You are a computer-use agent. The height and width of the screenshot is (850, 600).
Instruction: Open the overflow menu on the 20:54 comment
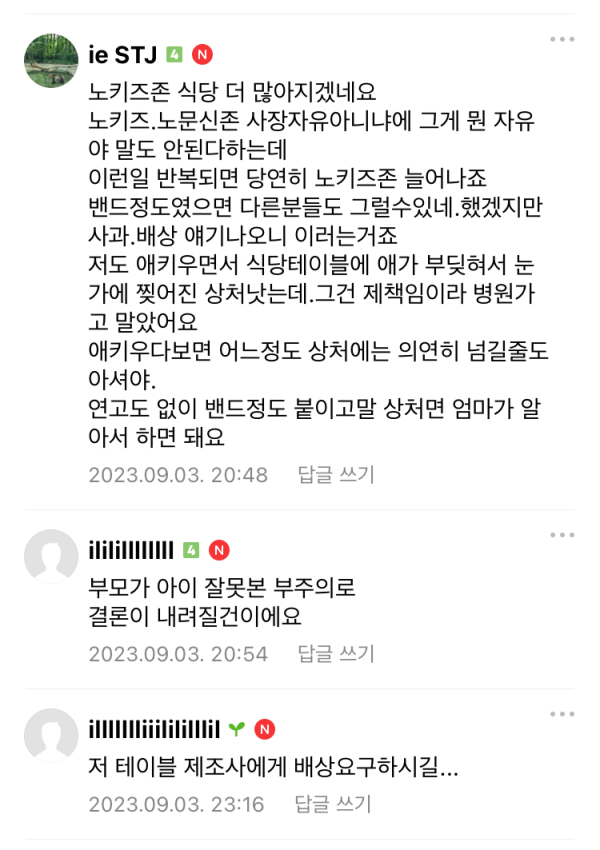[x=562, y=535]
